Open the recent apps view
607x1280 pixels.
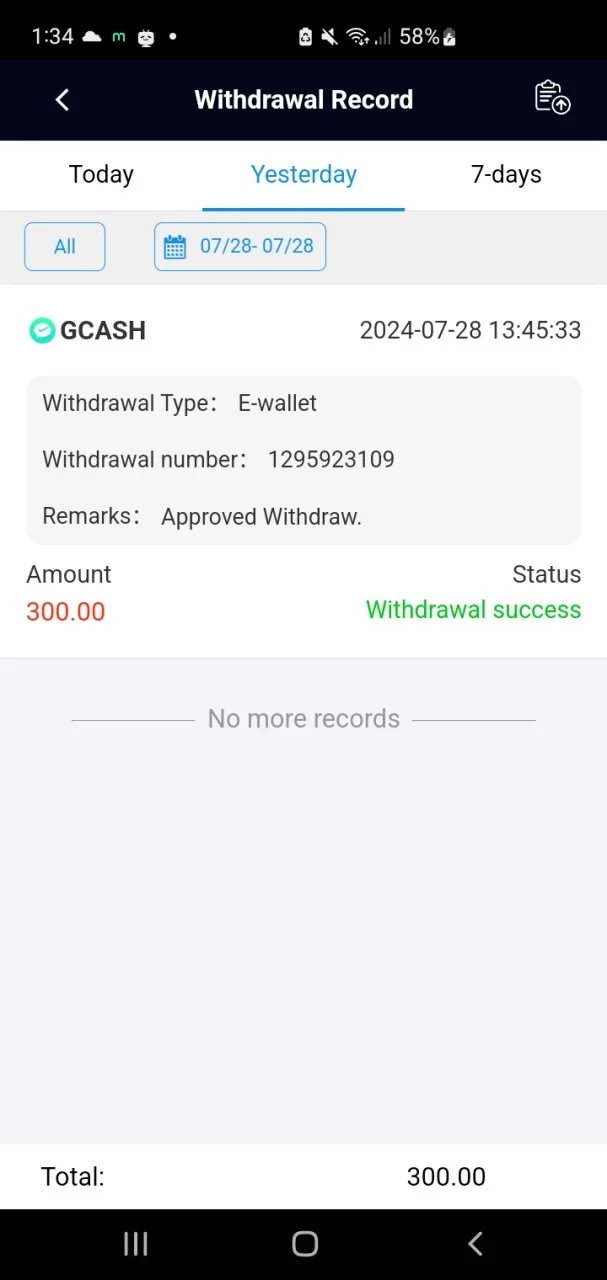[x=135, y=1244]
